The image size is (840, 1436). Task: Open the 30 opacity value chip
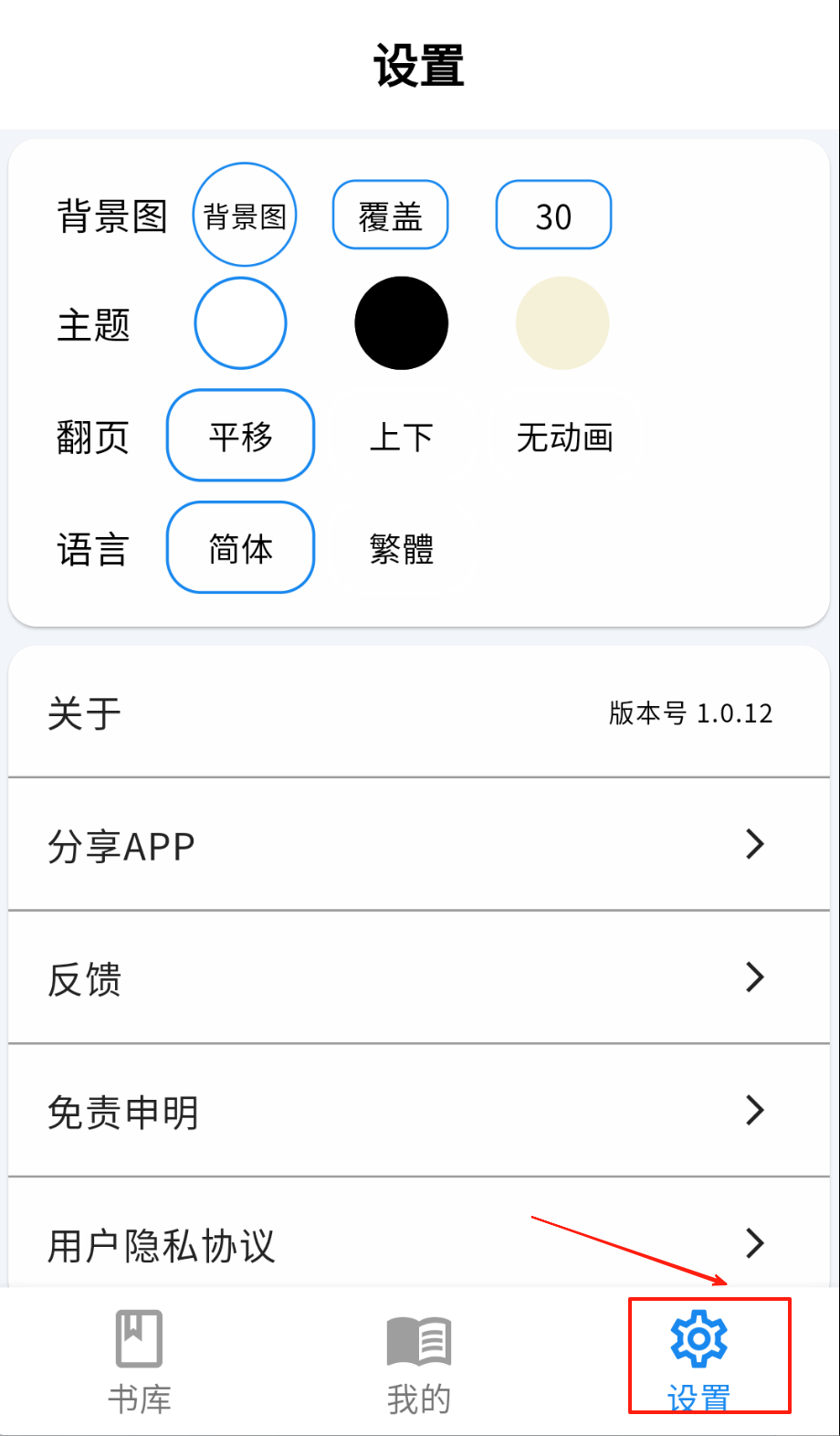[x=553, y=215]
